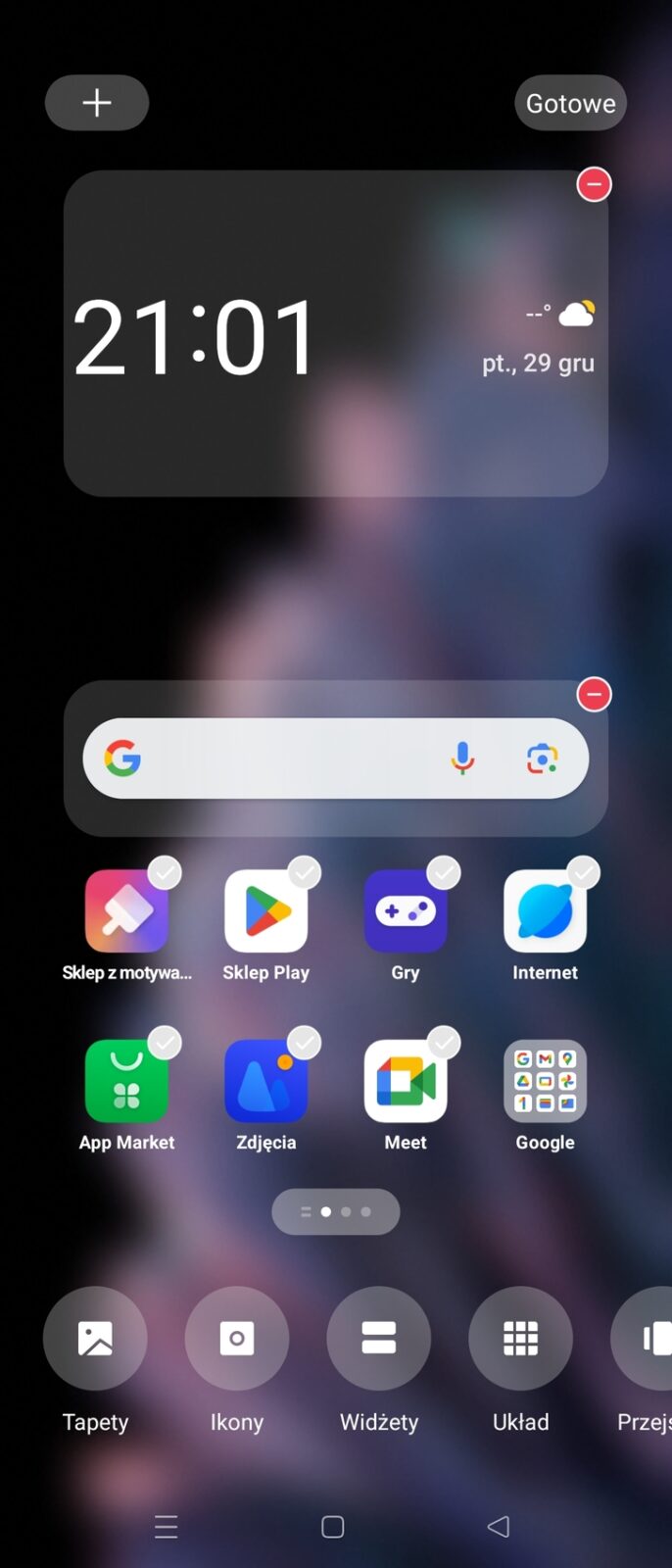Open Google Lens from the search widget
This screenshot has width=672, height=1568.
point(542,759)
